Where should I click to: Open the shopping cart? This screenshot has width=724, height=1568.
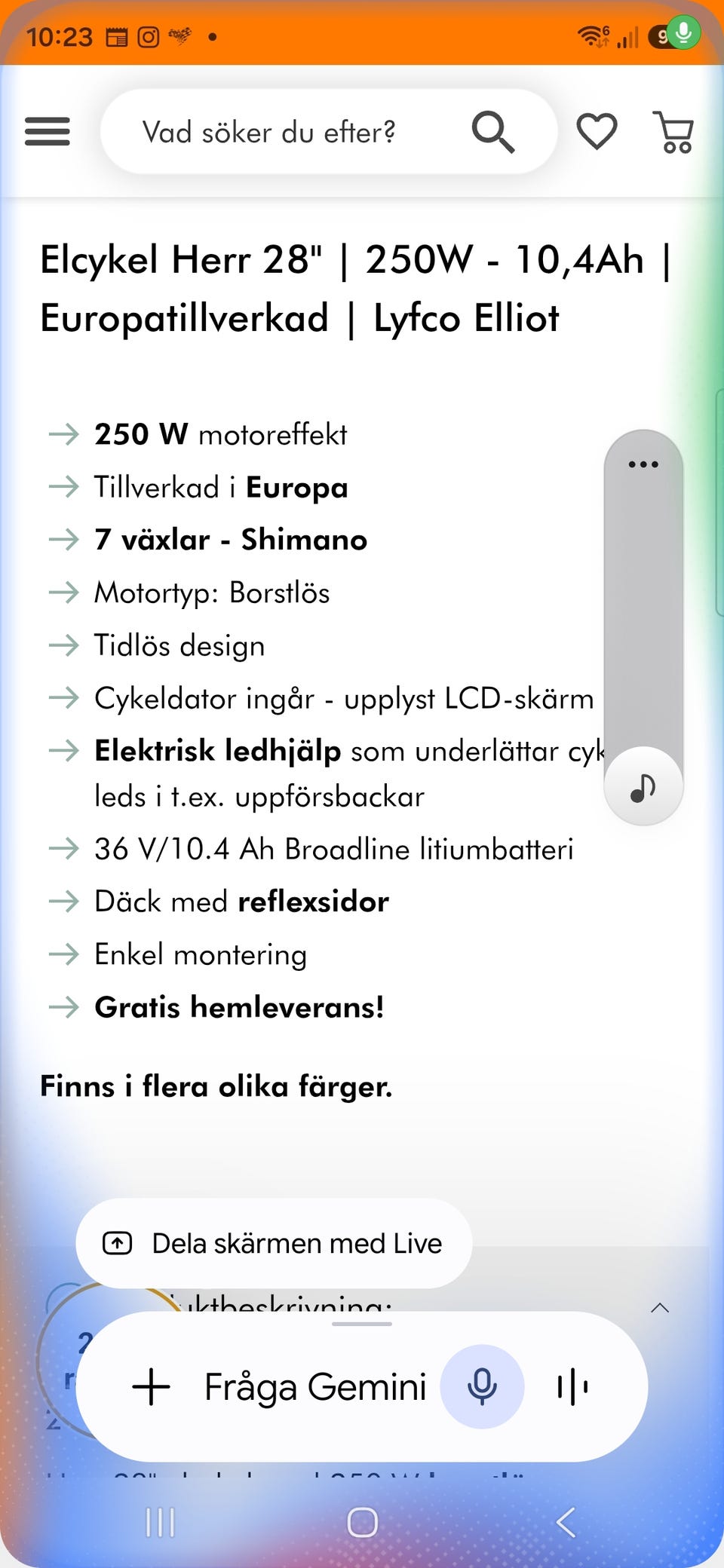(x=674, y=132)
